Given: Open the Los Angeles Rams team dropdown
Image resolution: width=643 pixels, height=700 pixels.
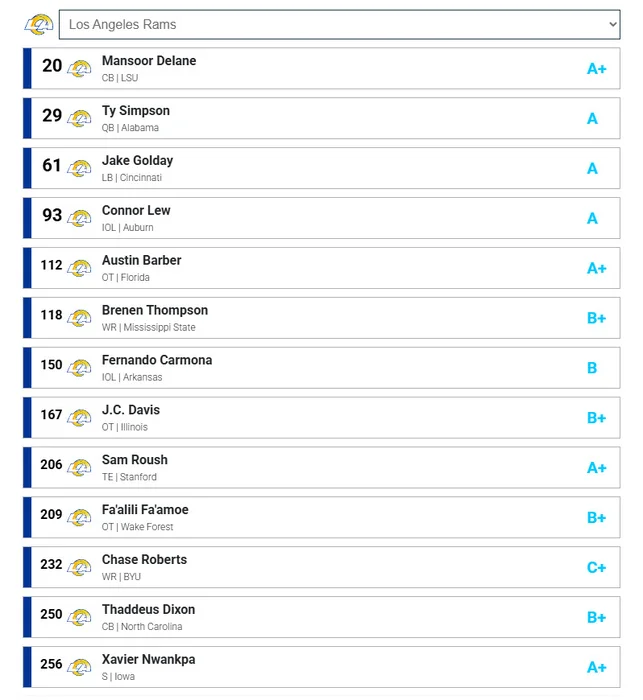Looking at the screenshot, I should click(340, 24).
